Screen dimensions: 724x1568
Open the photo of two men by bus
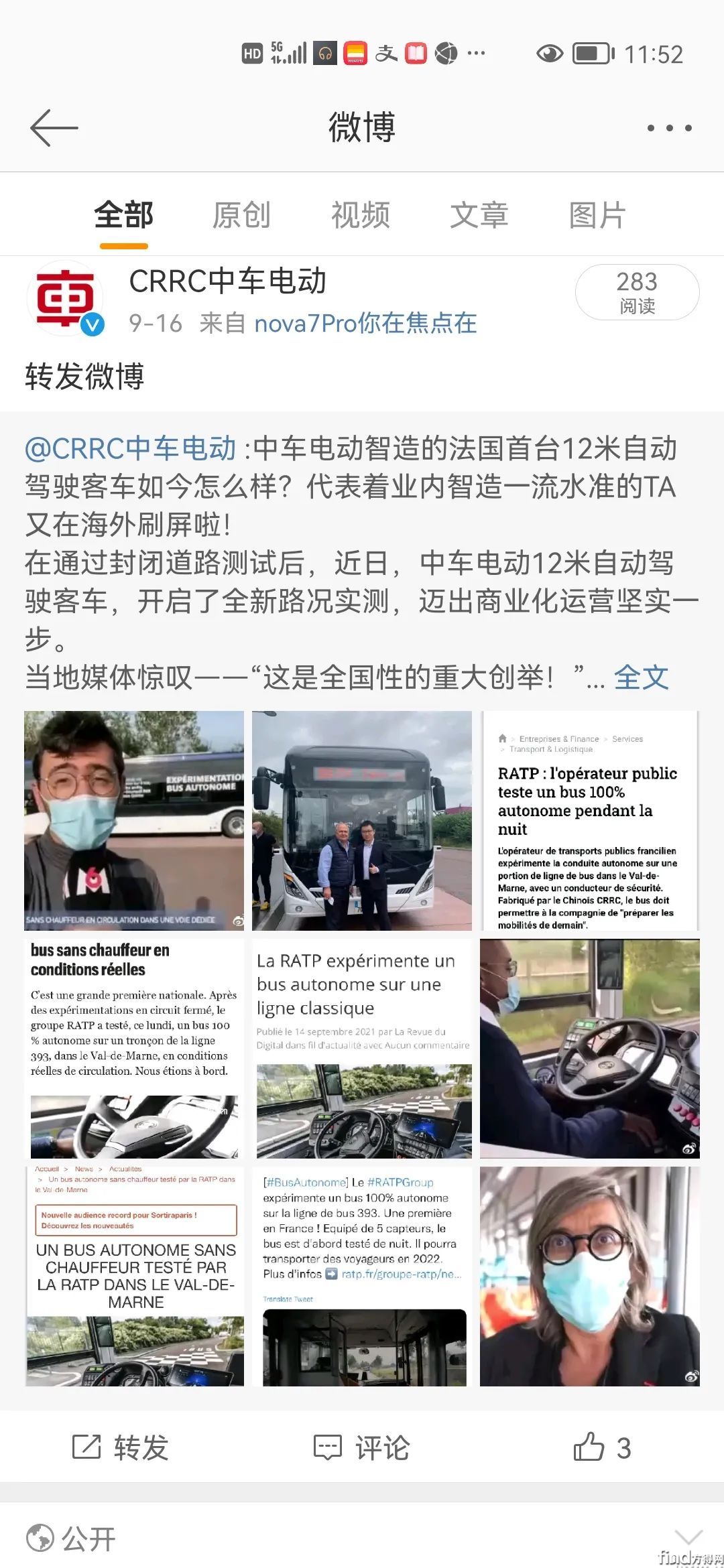tap(361, 820)
